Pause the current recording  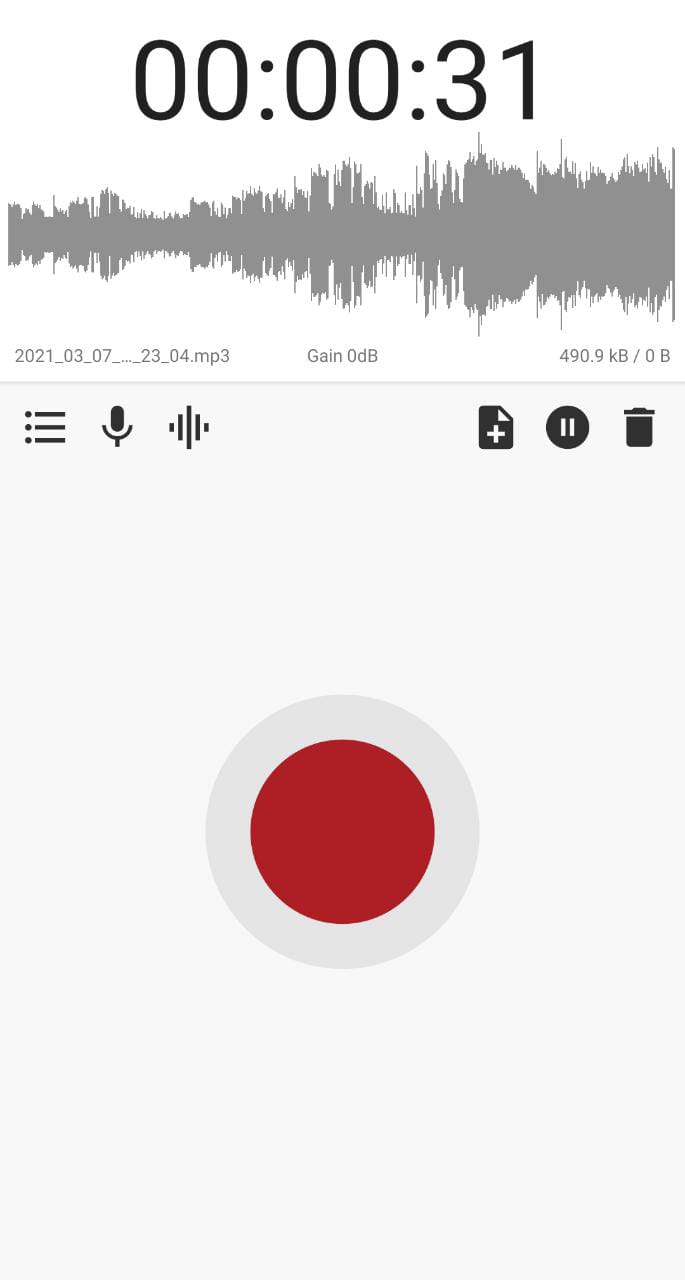coord(567,428)
